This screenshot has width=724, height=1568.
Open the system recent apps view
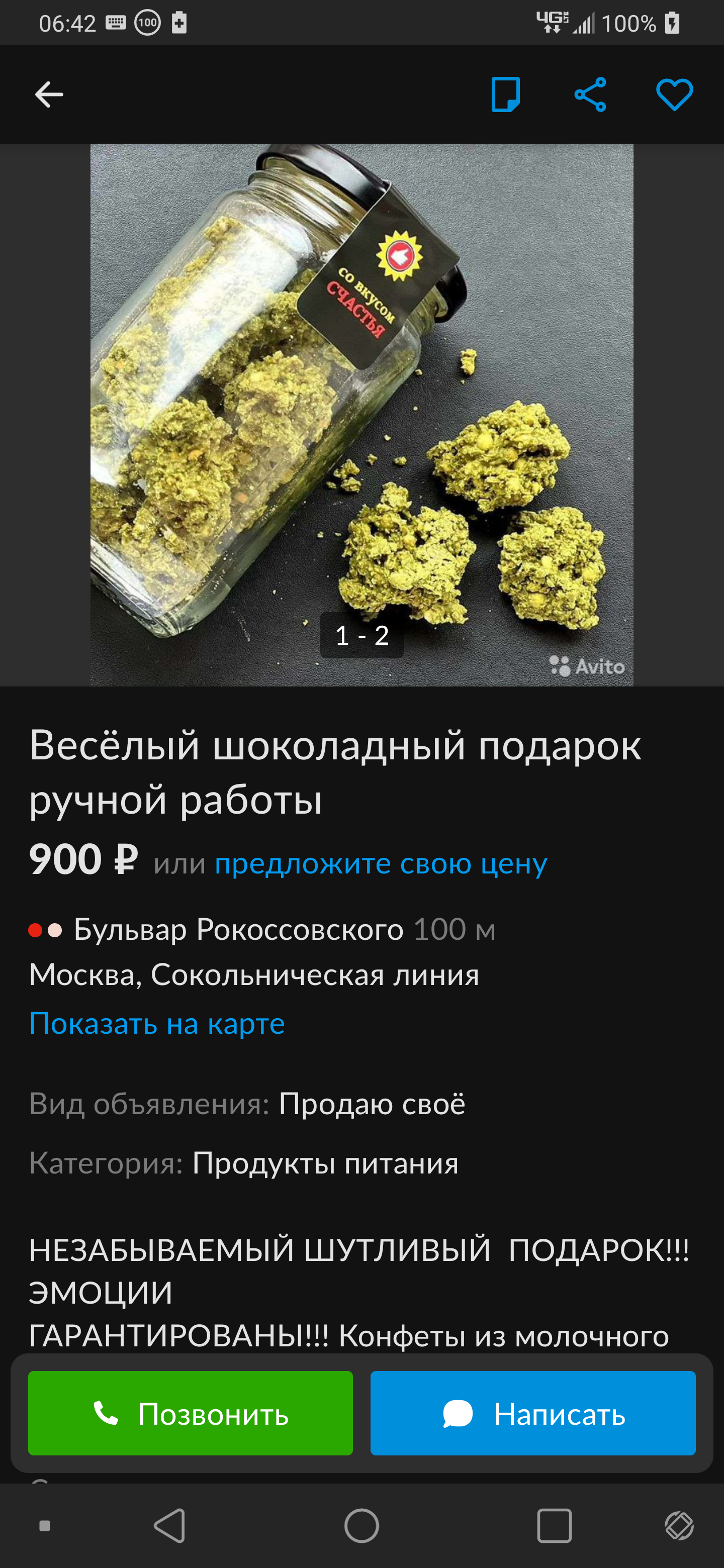554,1526
